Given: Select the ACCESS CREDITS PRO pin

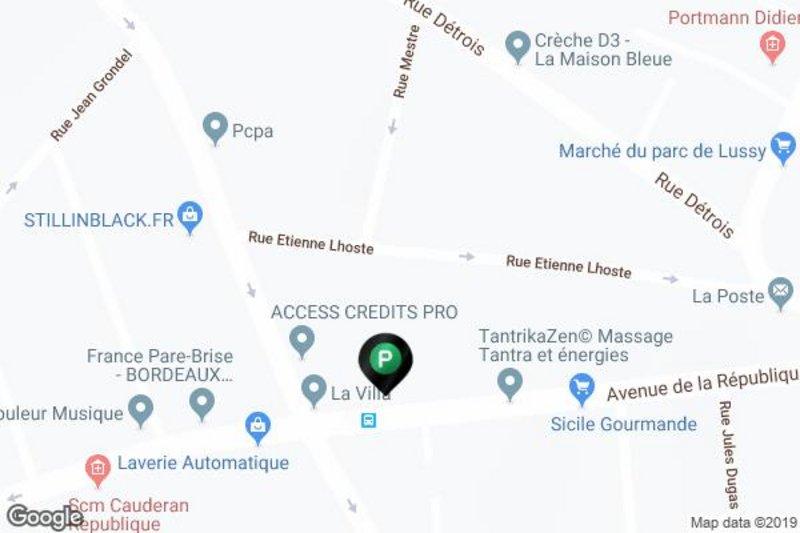Looking at the screenshot, I should (300, 341).
